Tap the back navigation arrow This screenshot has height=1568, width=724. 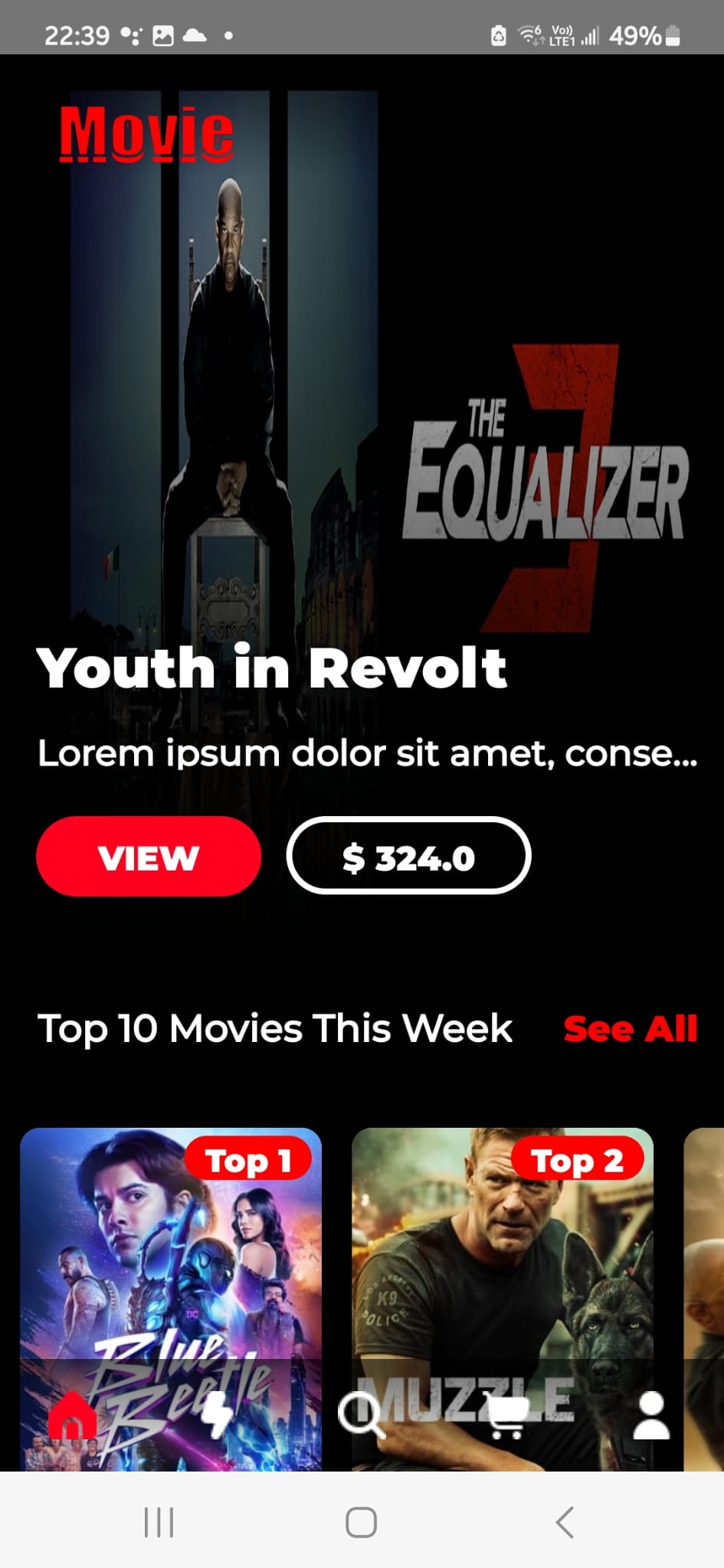[x=565, y=1522]
